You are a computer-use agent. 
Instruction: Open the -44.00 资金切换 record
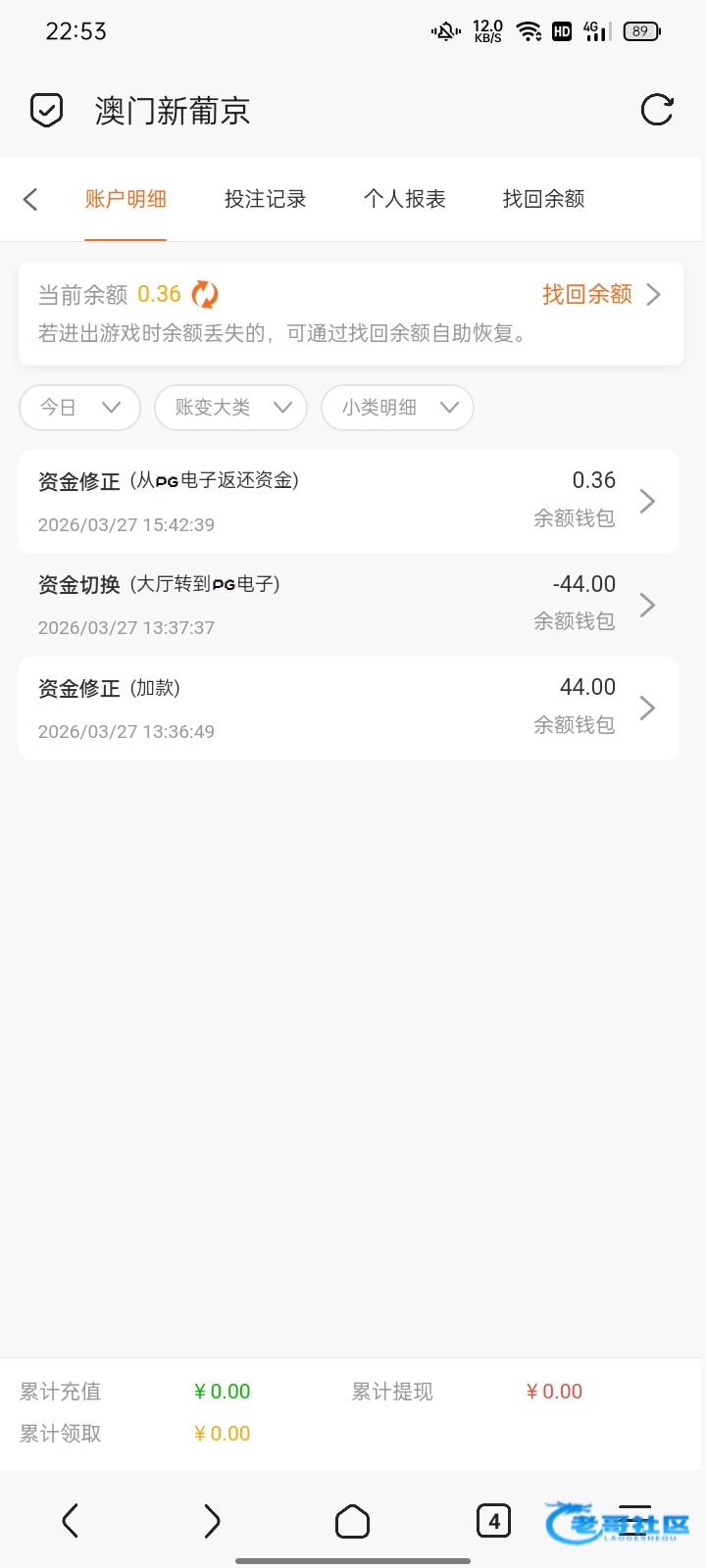348,605
